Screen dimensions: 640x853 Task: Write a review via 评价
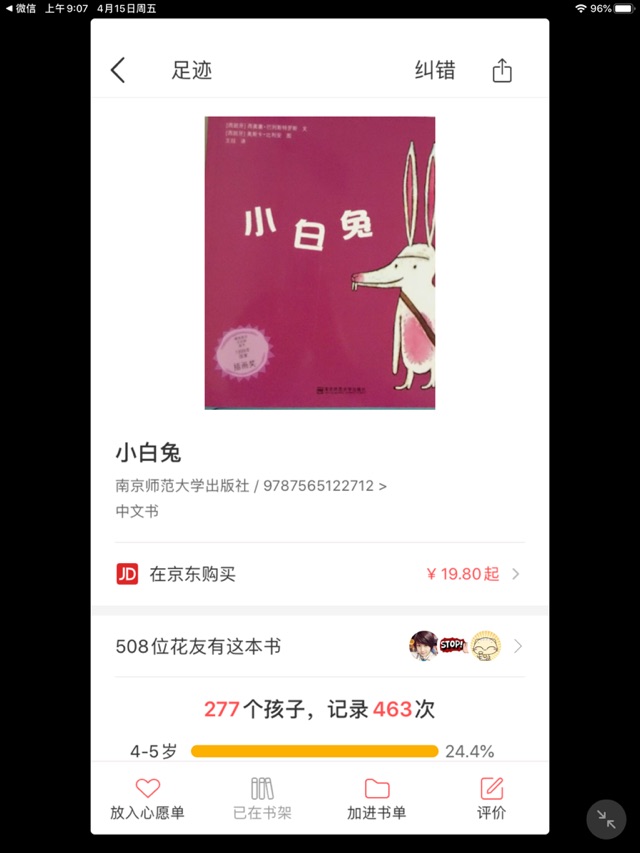point(491,798)
